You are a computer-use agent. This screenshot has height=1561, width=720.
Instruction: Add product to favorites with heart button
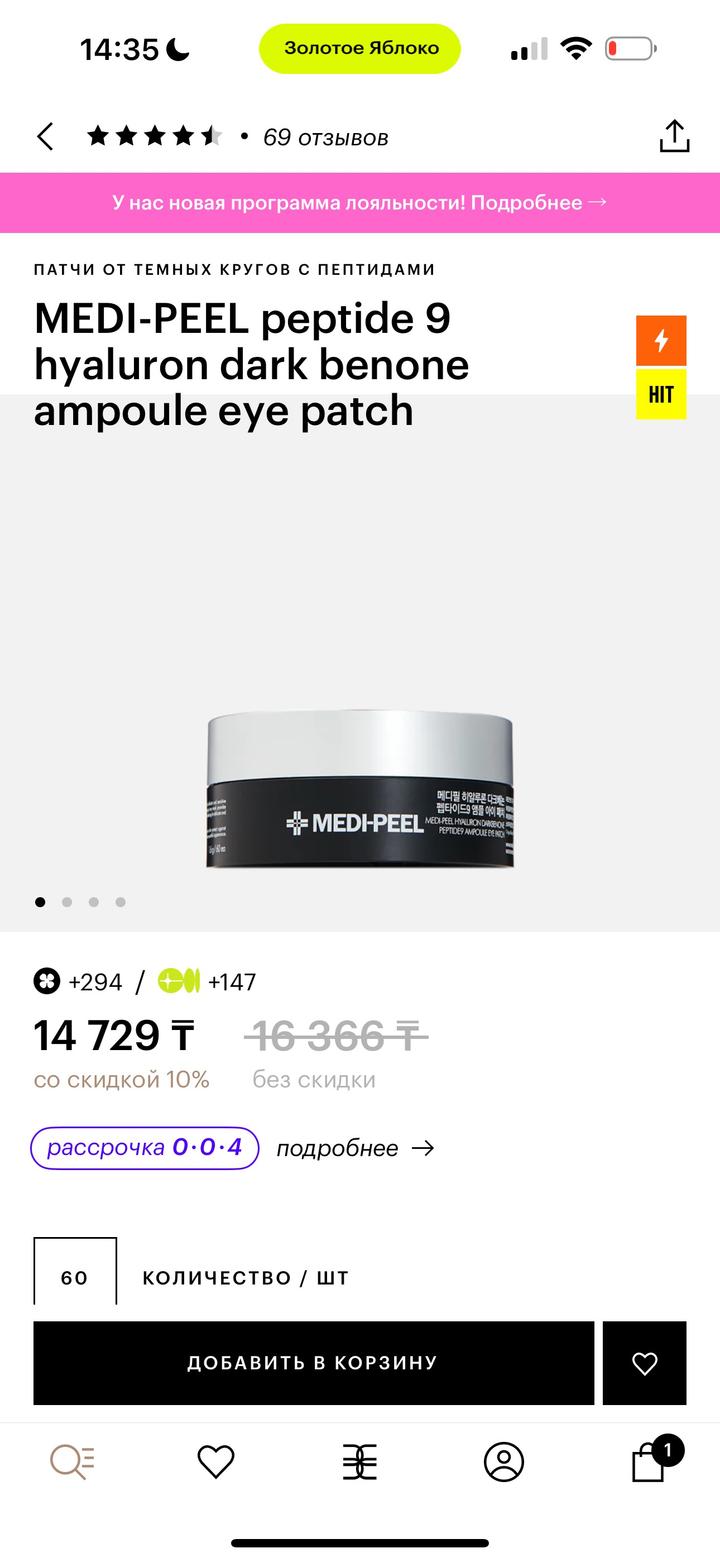pyautogui.click(x=645, y=1363)
